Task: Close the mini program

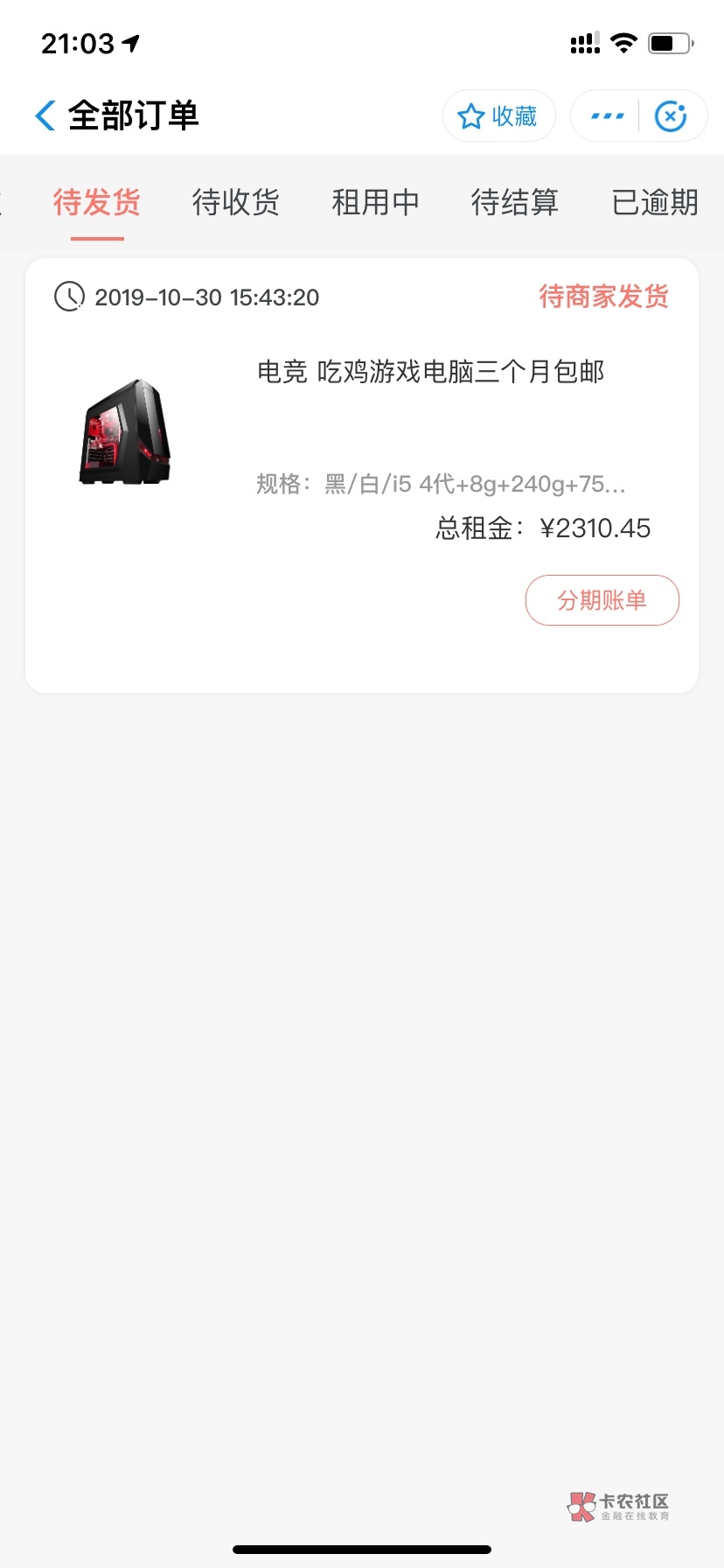Action: (671, 115)
